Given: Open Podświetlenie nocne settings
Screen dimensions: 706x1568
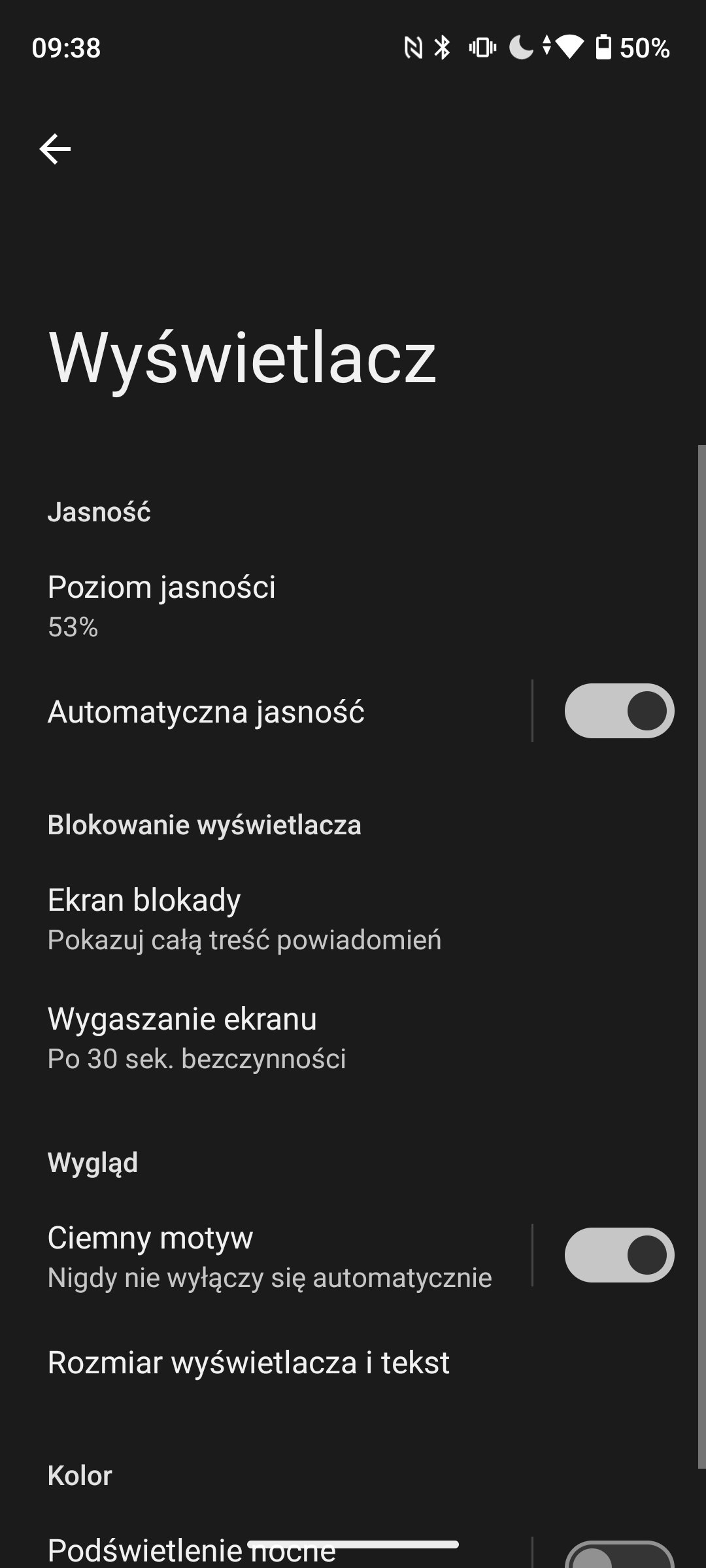Looking at the screenshot, I should (x=265, y=1550).
